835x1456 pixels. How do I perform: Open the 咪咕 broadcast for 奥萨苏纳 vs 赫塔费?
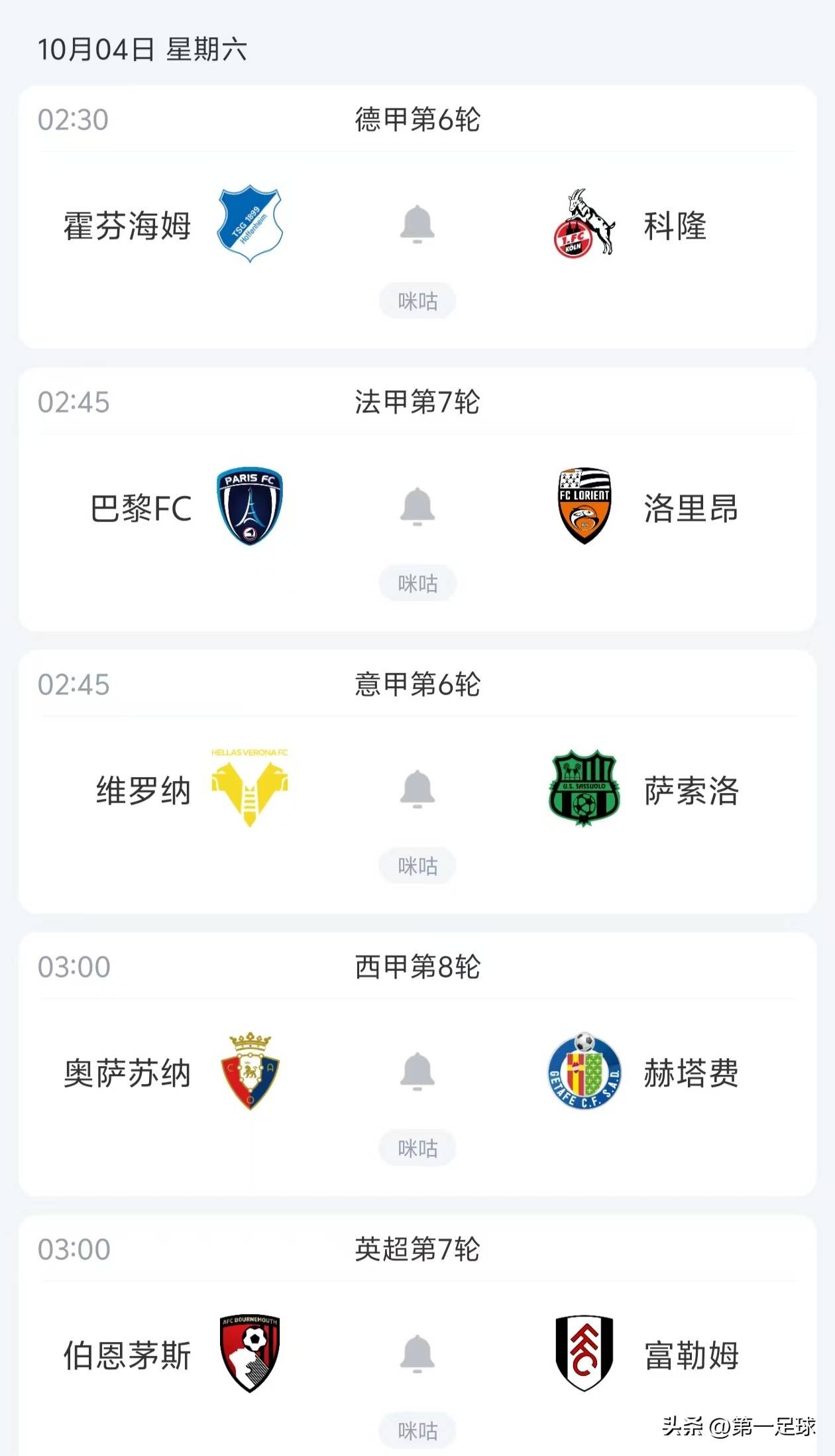pyautogui.click(x=417, y=1148)
